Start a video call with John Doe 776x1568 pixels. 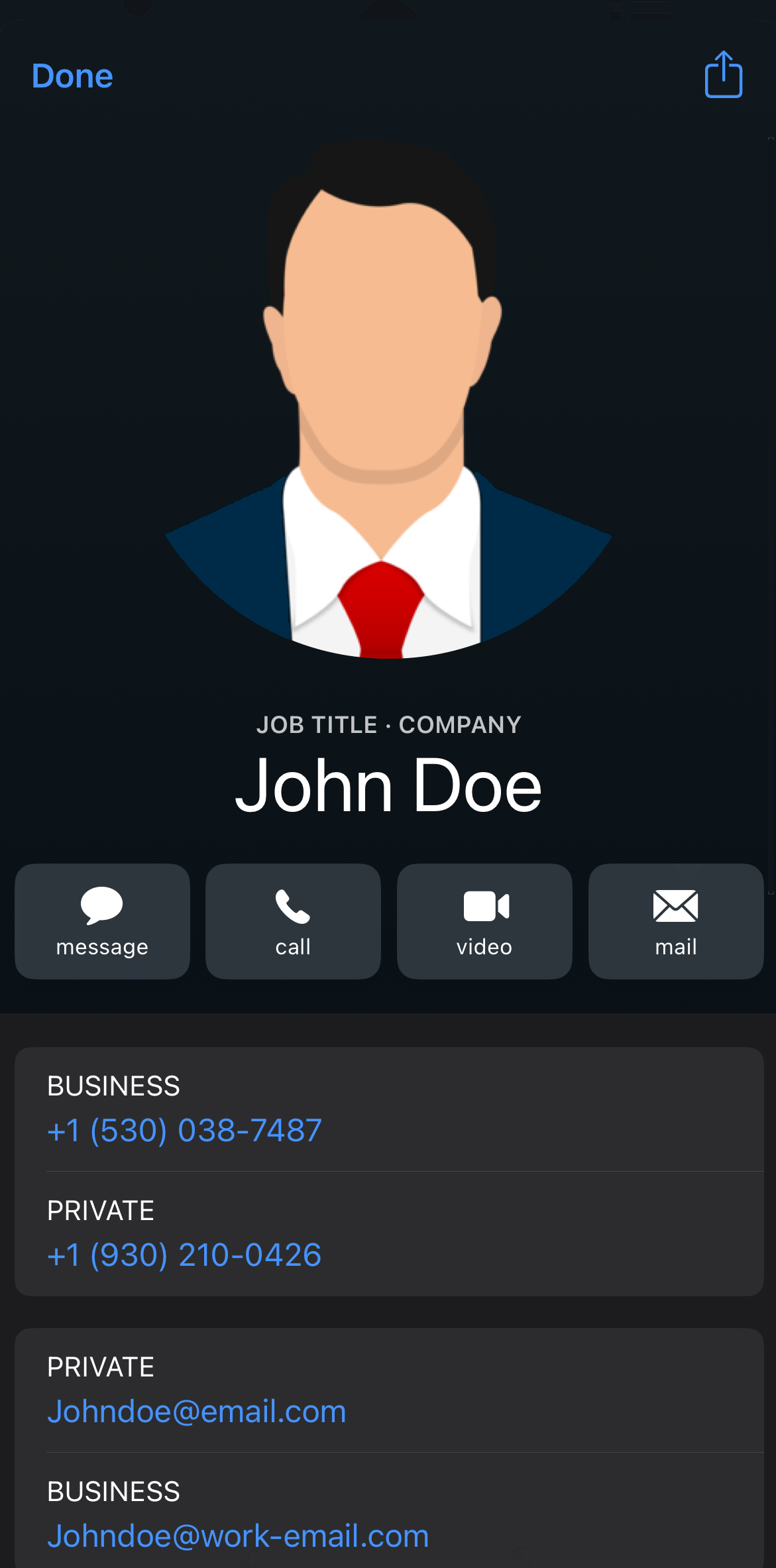coord(484,921)
